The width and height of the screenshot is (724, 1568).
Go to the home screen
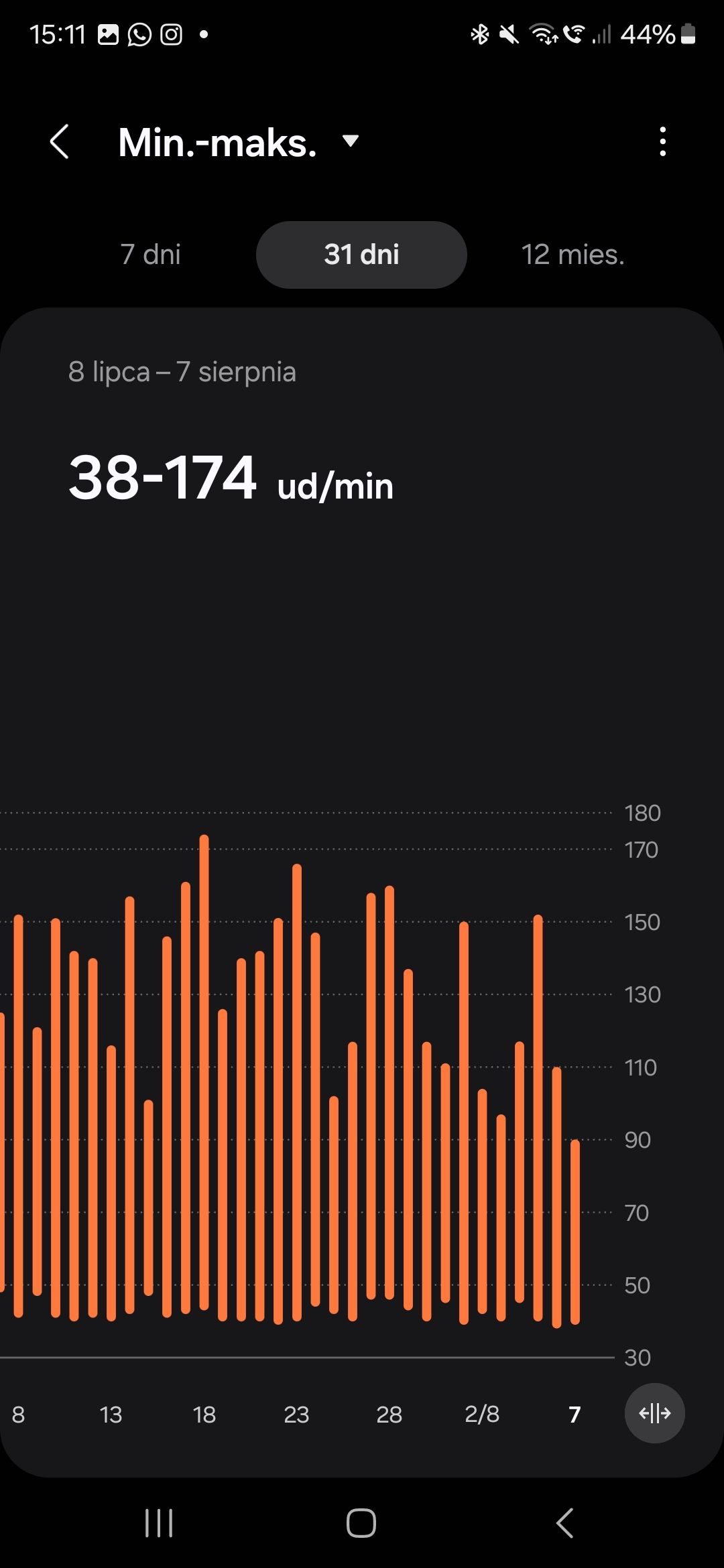(x=361, y=1523)
